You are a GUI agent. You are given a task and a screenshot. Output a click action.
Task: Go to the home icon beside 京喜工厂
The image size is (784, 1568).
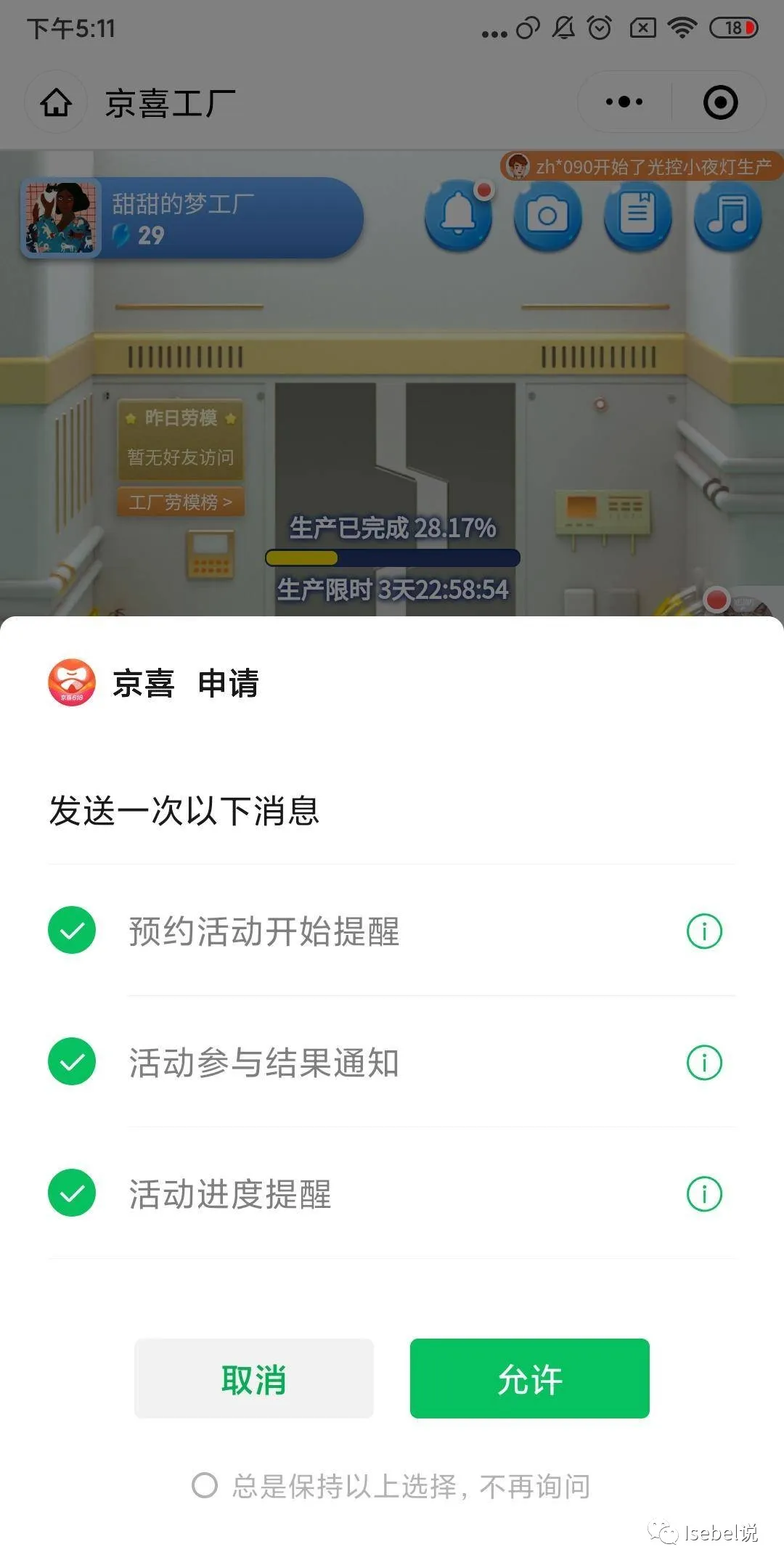pyautogui.click(x=56, y=102)
